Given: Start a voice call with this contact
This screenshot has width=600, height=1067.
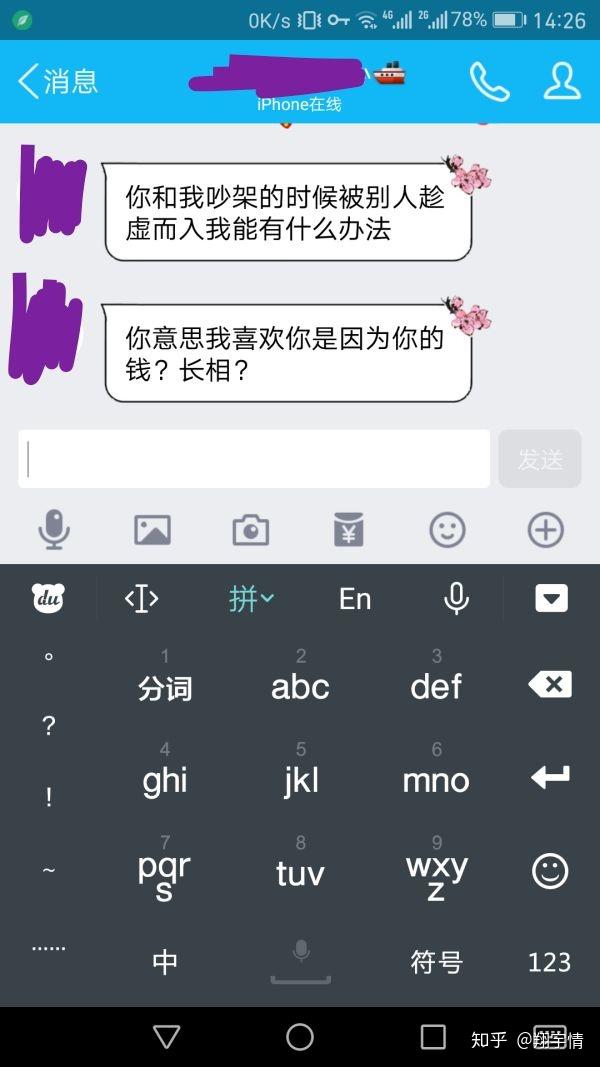Looking at the screenshot, I should tap(489, 82).
